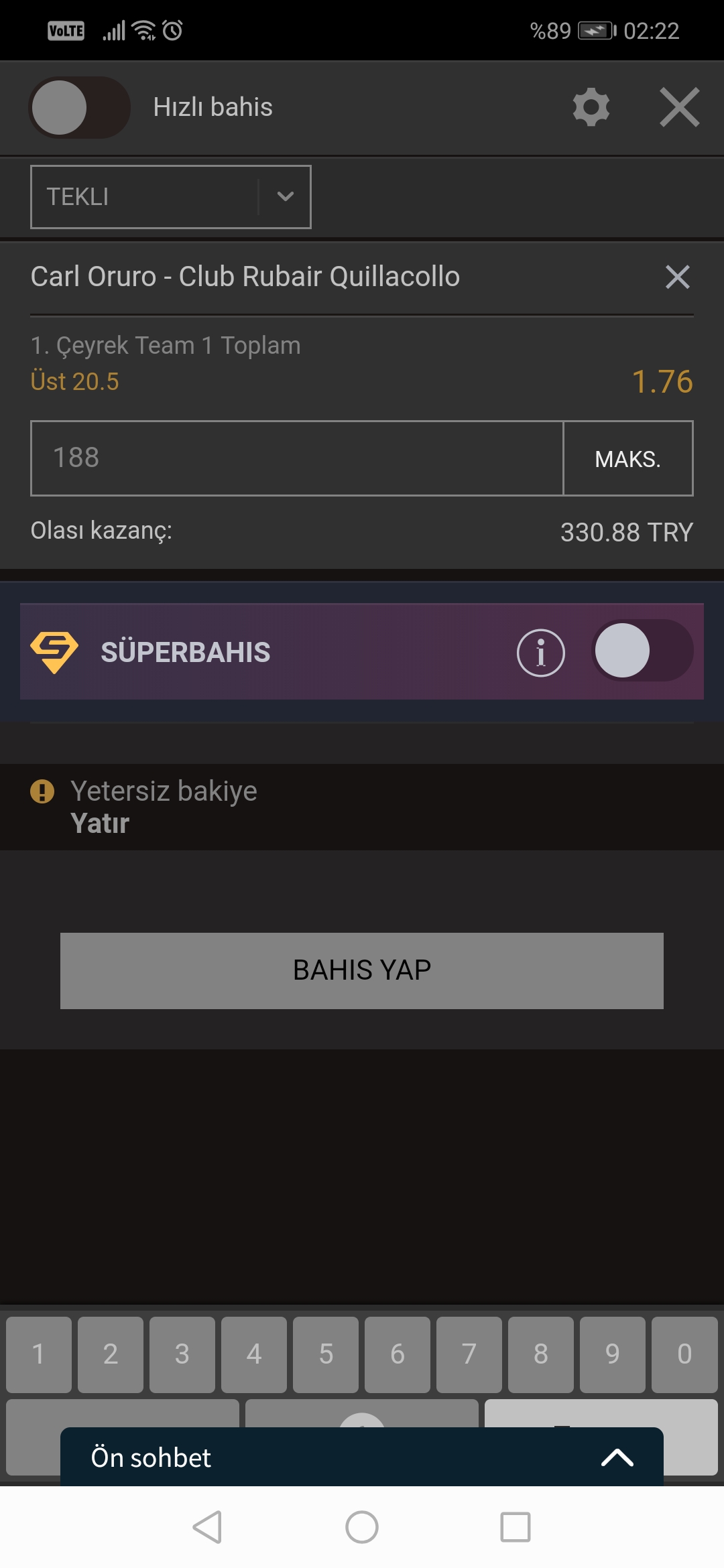Remove the Carl Oruro bet selection
Image resolution: width=724 pixels, height=1568 pixels.
point(678,277)
